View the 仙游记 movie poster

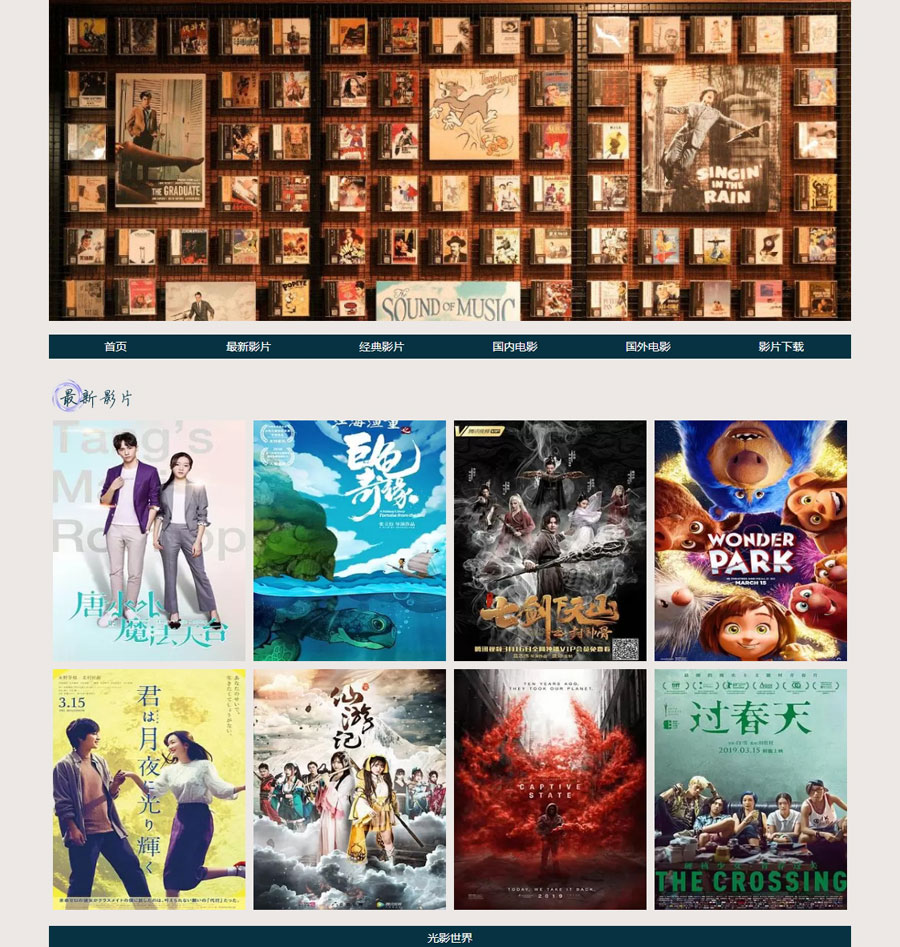point(349,789)
